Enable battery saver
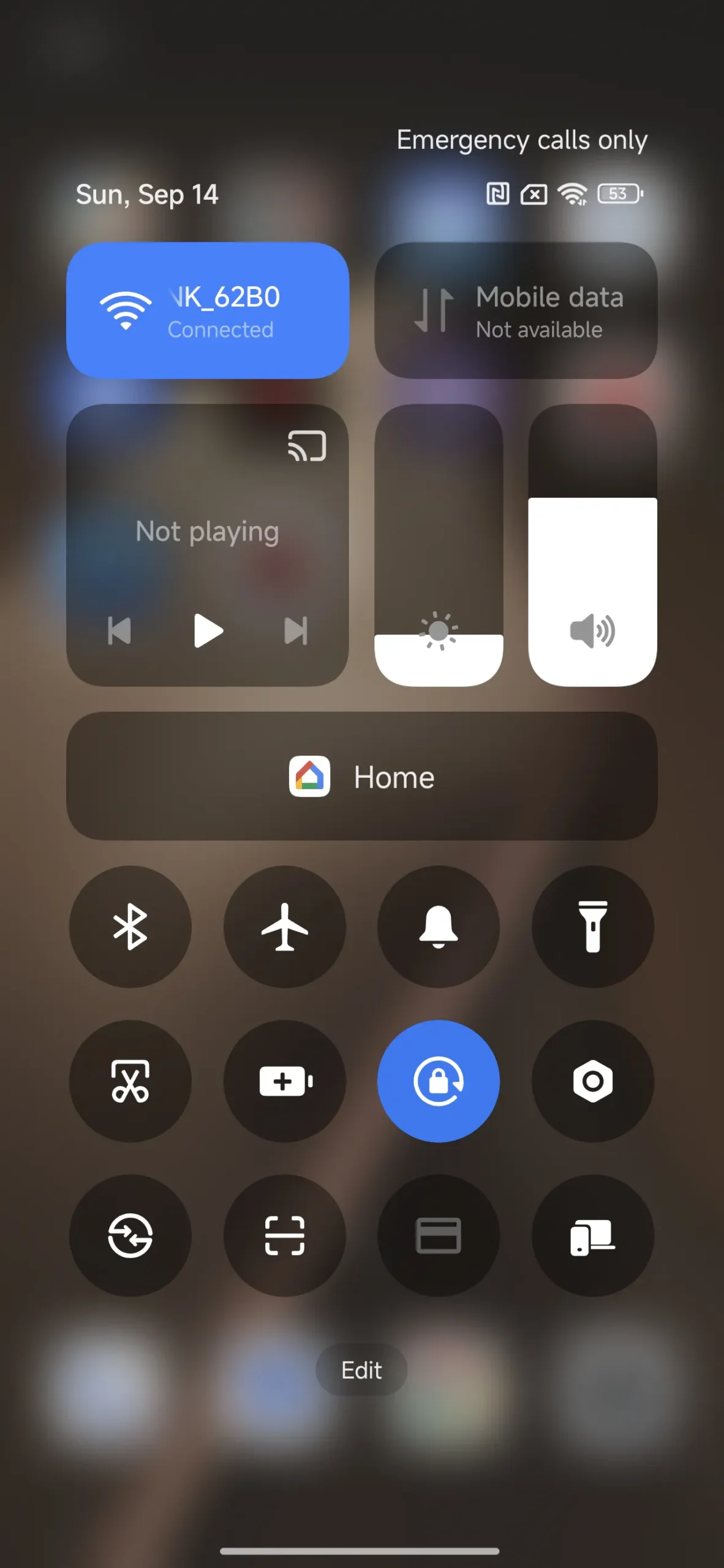The width and height of the screenshot is (724, 1568). pos(285,1081)
